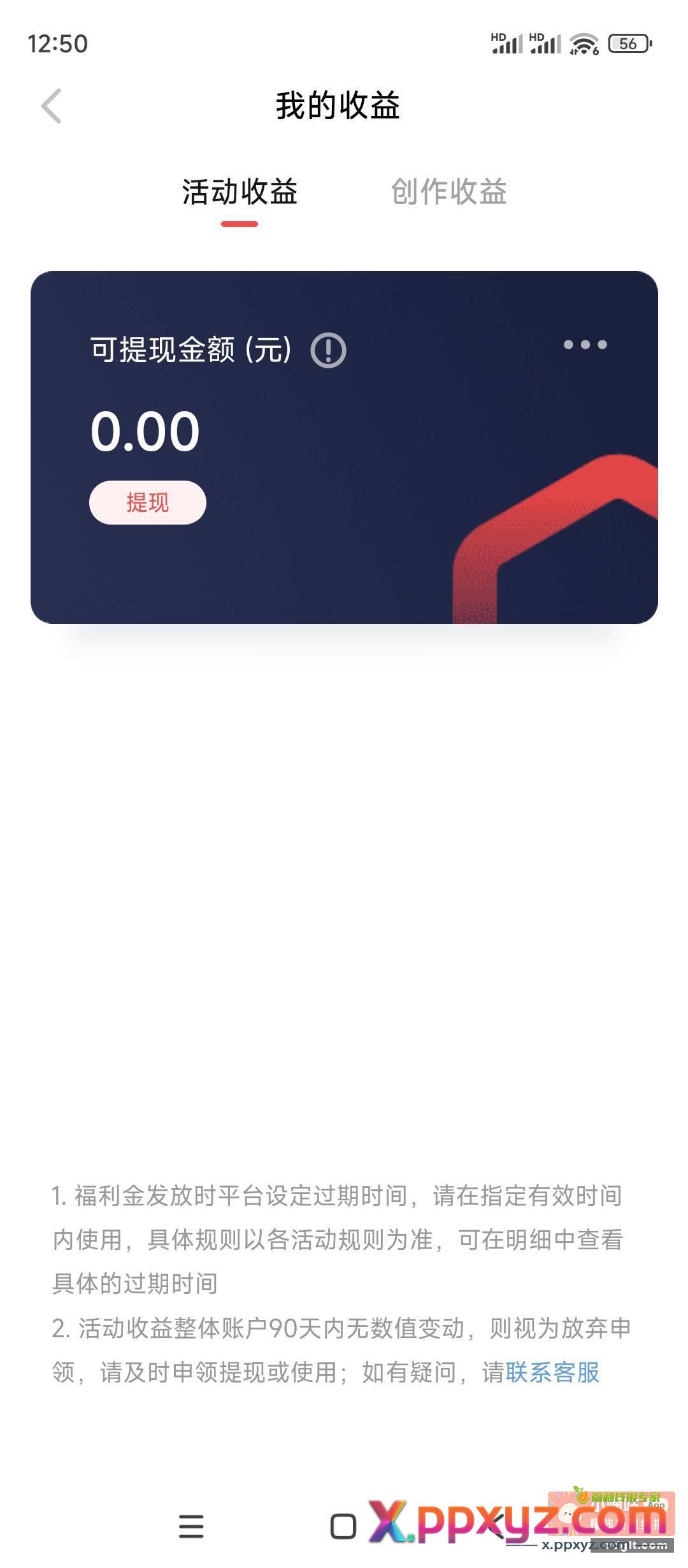Switch to the 创作收益 tab
Image resolution: width=688 pixels, height=1568 pixels.
coord(448,192)
